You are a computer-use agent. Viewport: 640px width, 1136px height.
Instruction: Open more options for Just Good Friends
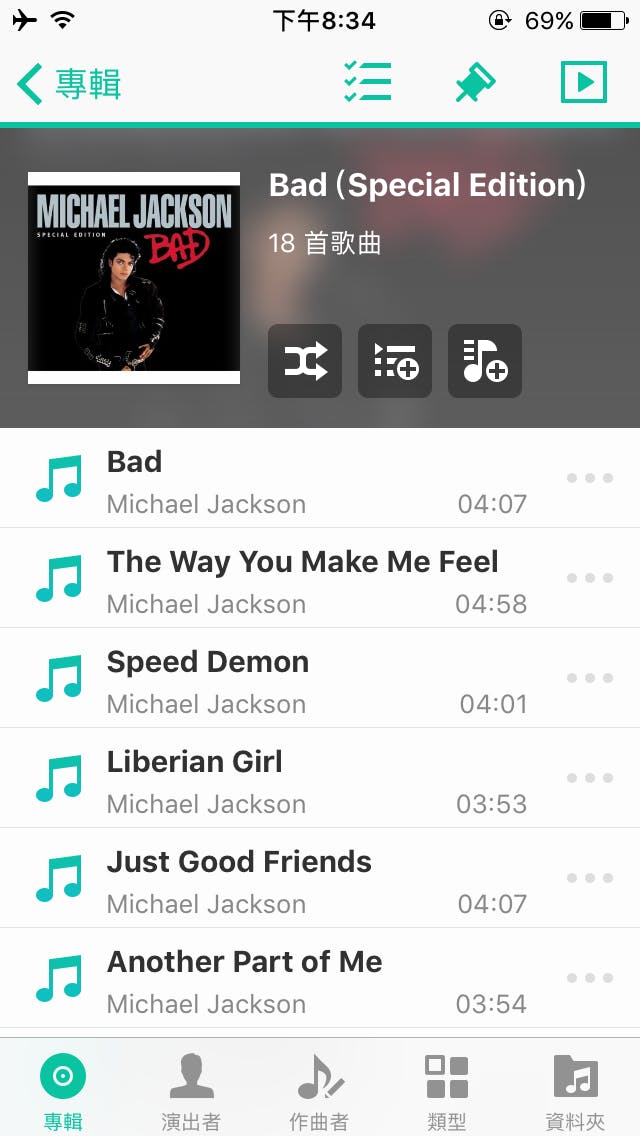pyautogui.click(x=589, y=878)
